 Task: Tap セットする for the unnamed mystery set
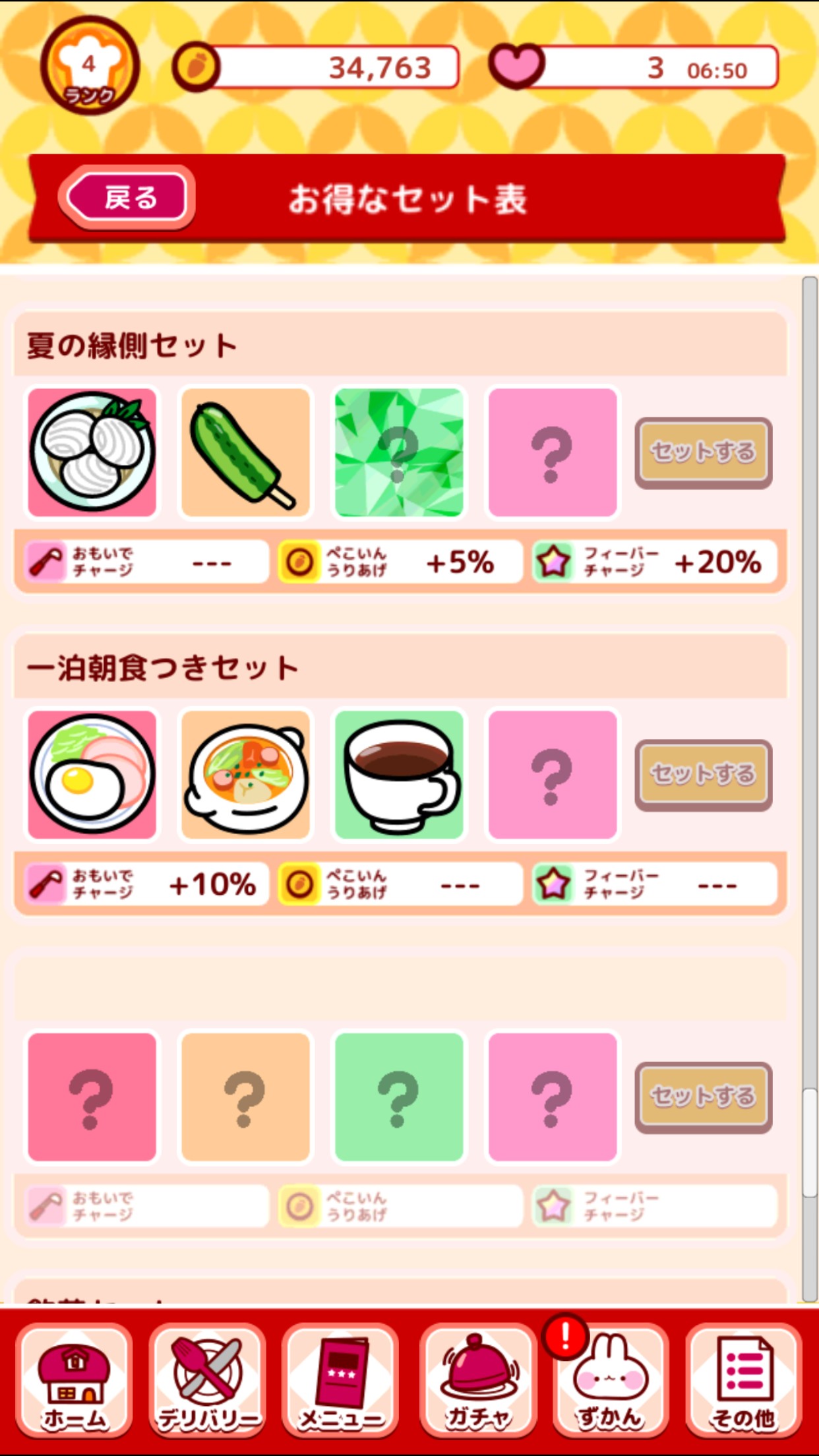pos(703,1097)
